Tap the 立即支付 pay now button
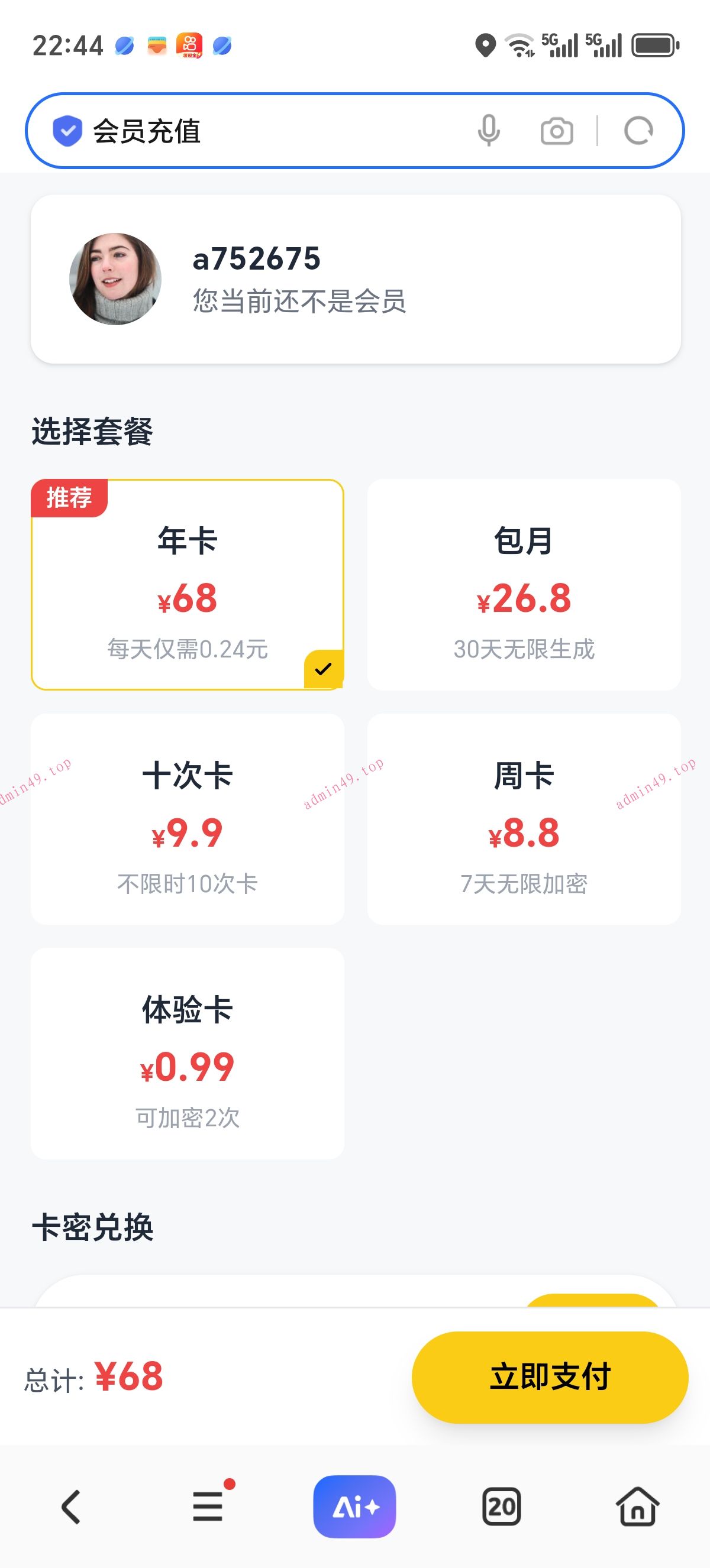 548,1377
